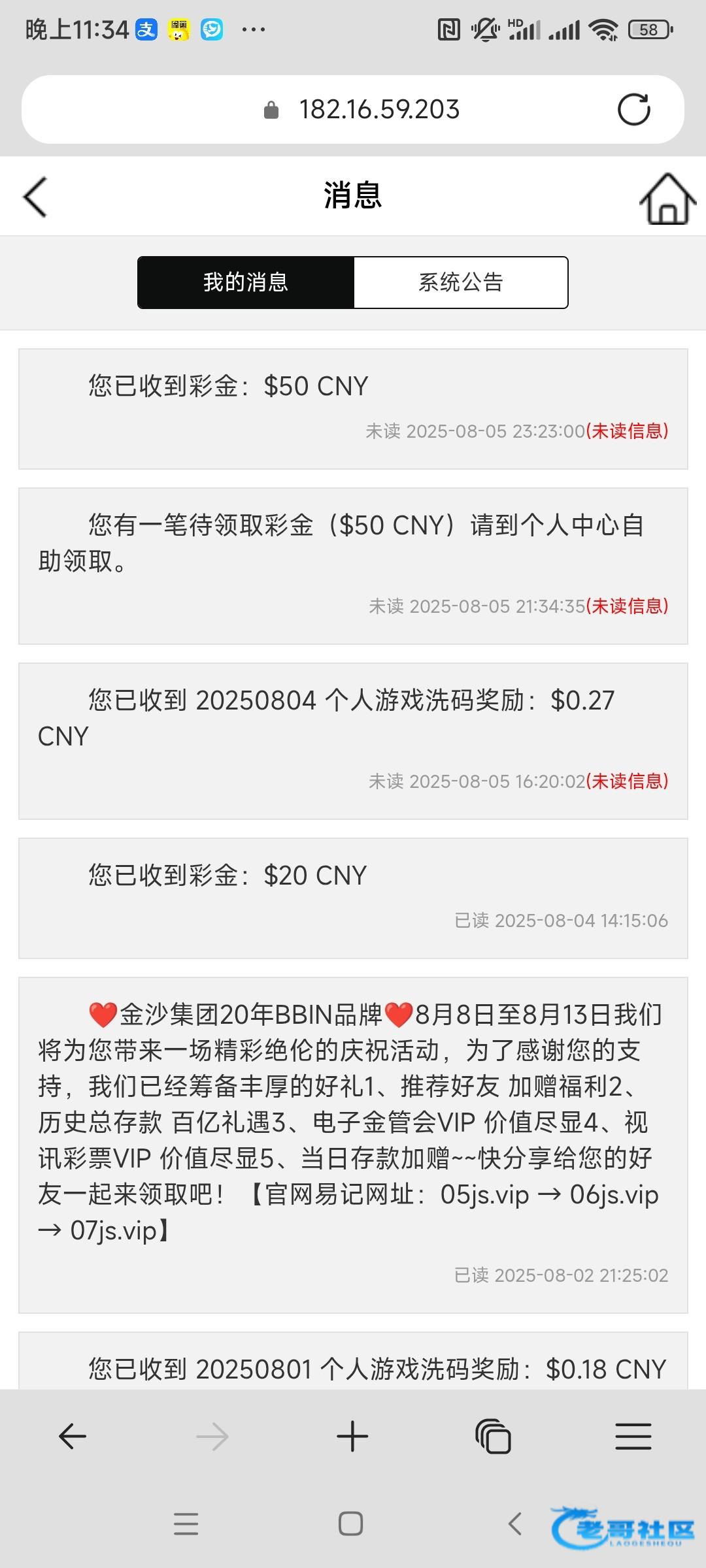View the 20250804 洗码奖励 $0.27 message
The width and height of the screenshot is (706, 1568).
tap(353, 740)
